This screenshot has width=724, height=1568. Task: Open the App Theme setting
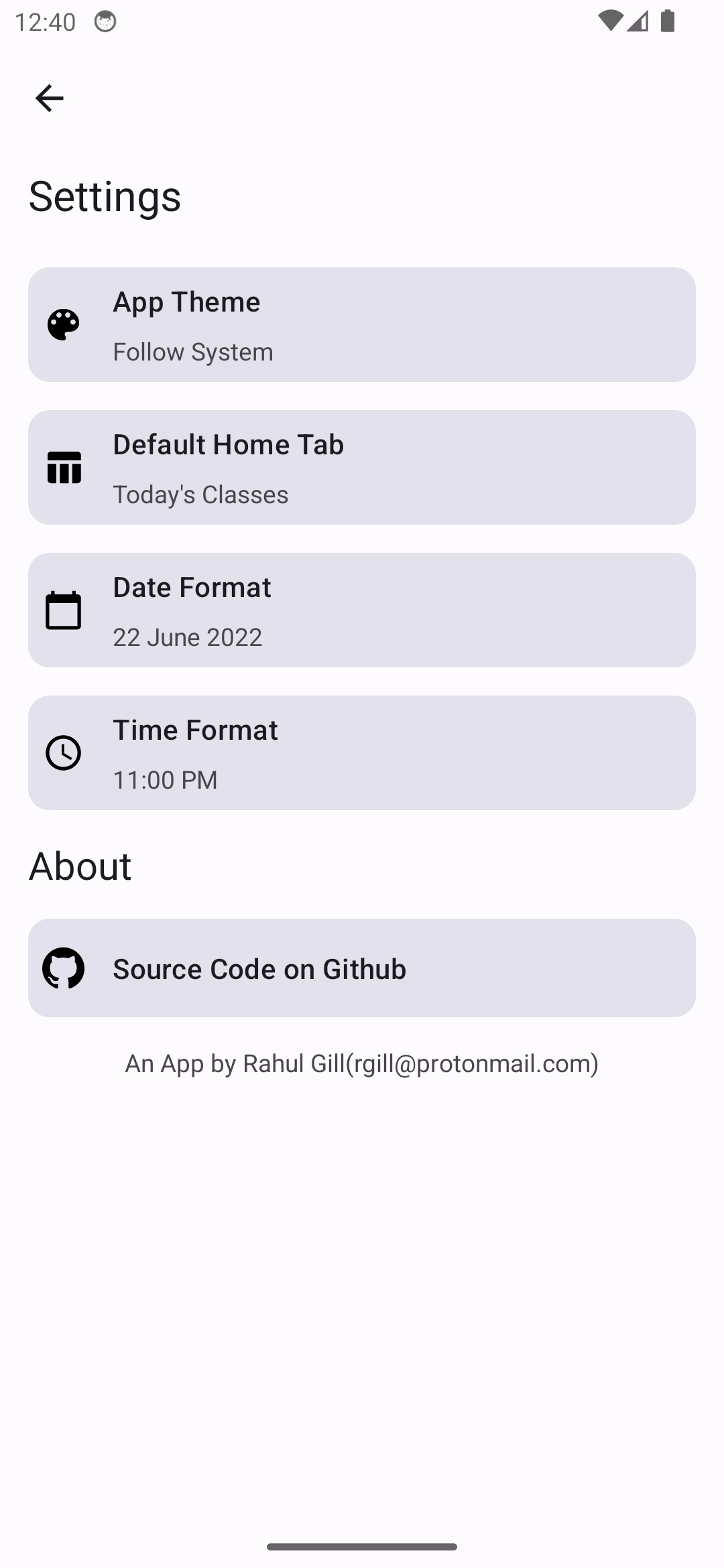361,325
